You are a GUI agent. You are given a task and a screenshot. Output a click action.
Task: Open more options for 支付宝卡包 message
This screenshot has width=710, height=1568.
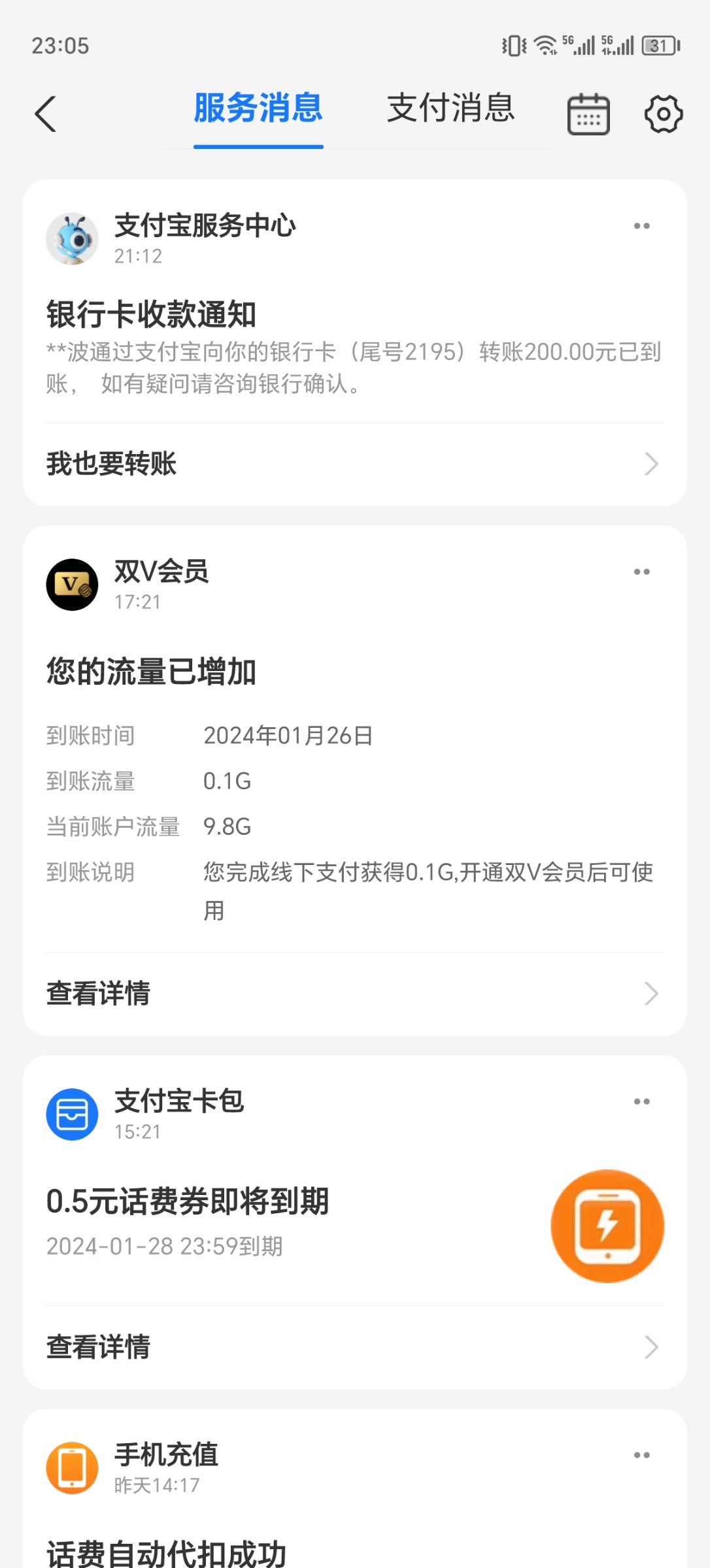point(641,1100)
